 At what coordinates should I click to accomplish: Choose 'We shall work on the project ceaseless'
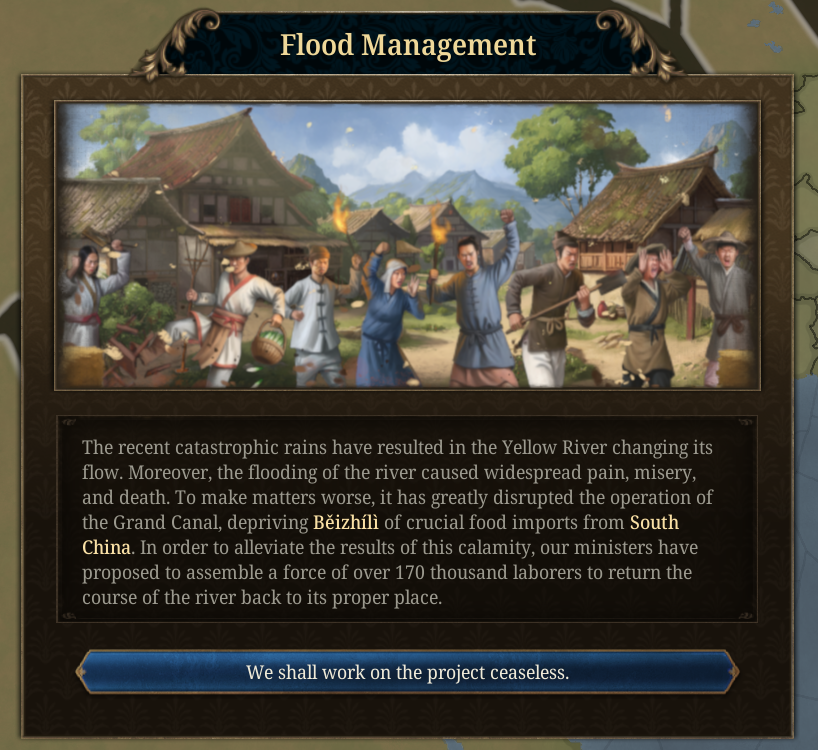point(408,672)
